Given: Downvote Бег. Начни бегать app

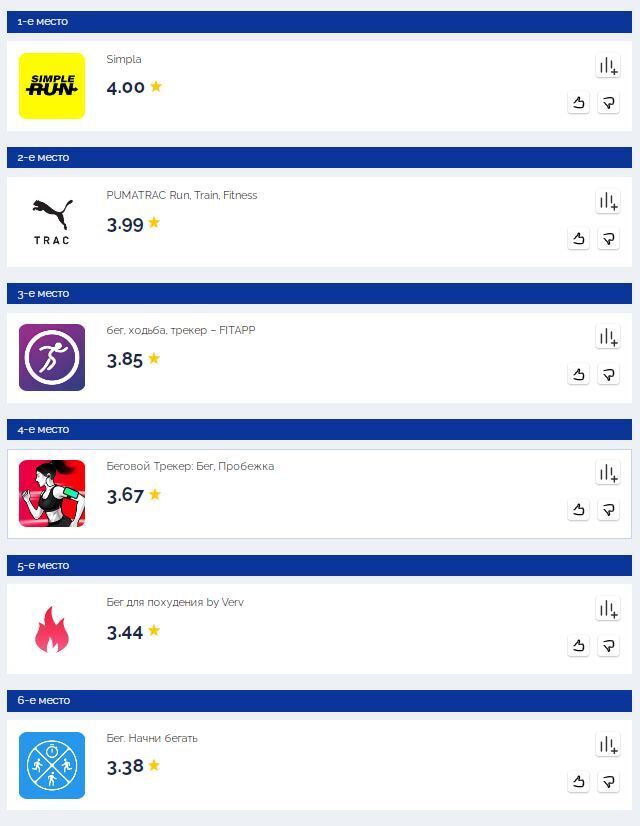Looking at the screenshot, I should click(608, 782).
